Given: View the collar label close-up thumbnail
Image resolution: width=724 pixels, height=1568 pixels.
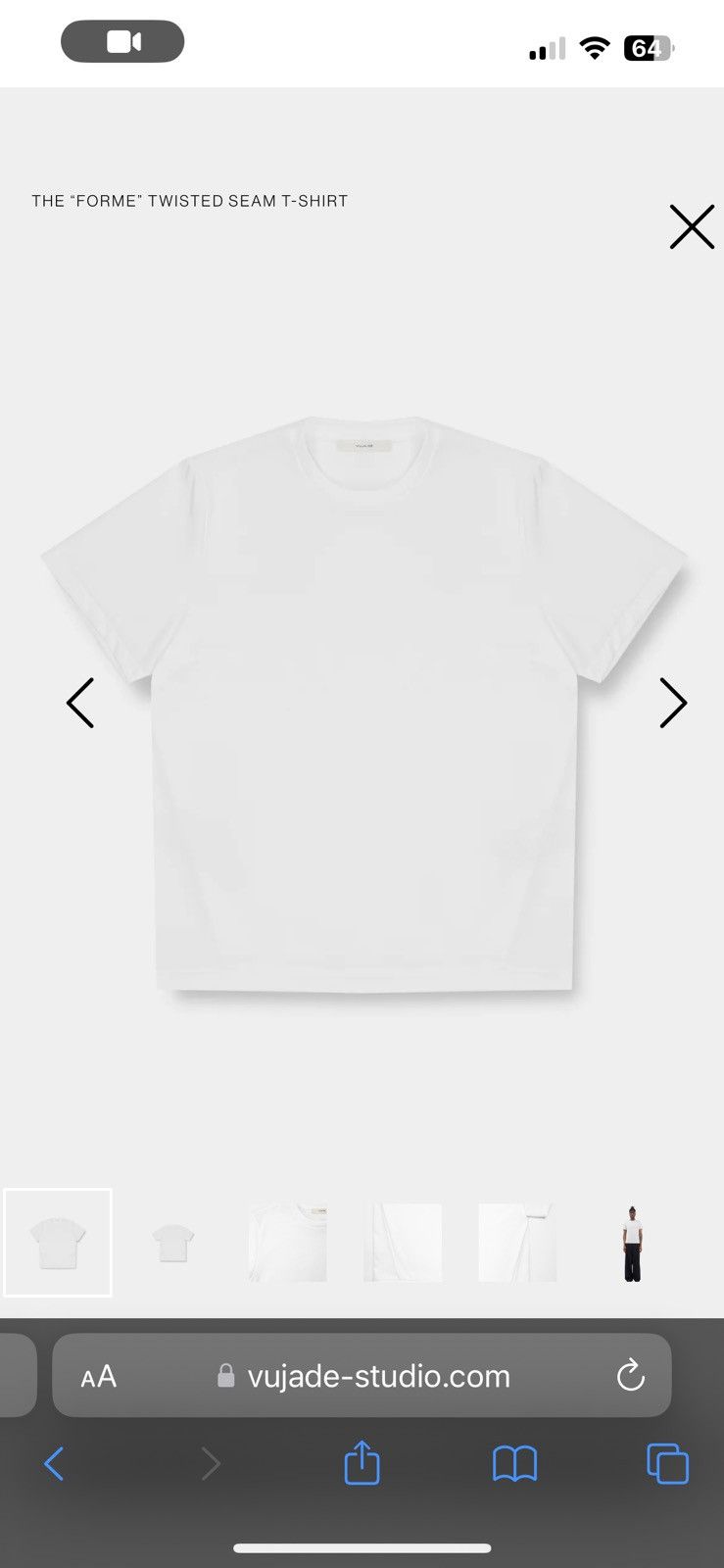Looking at the screenshot, I should pos(287,1243).
